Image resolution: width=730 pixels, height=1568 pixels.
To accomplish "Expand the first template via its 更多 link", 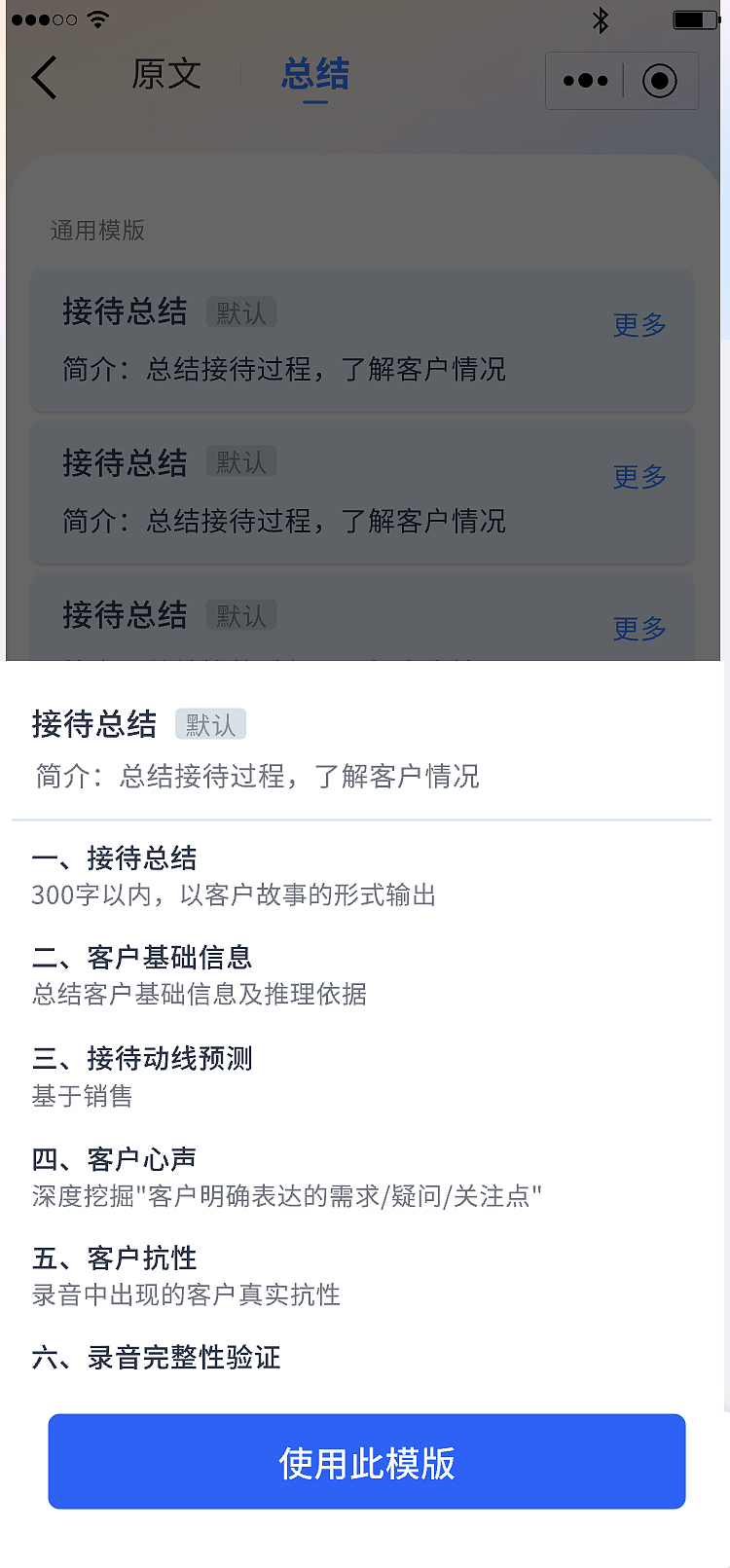I will 638,325.
